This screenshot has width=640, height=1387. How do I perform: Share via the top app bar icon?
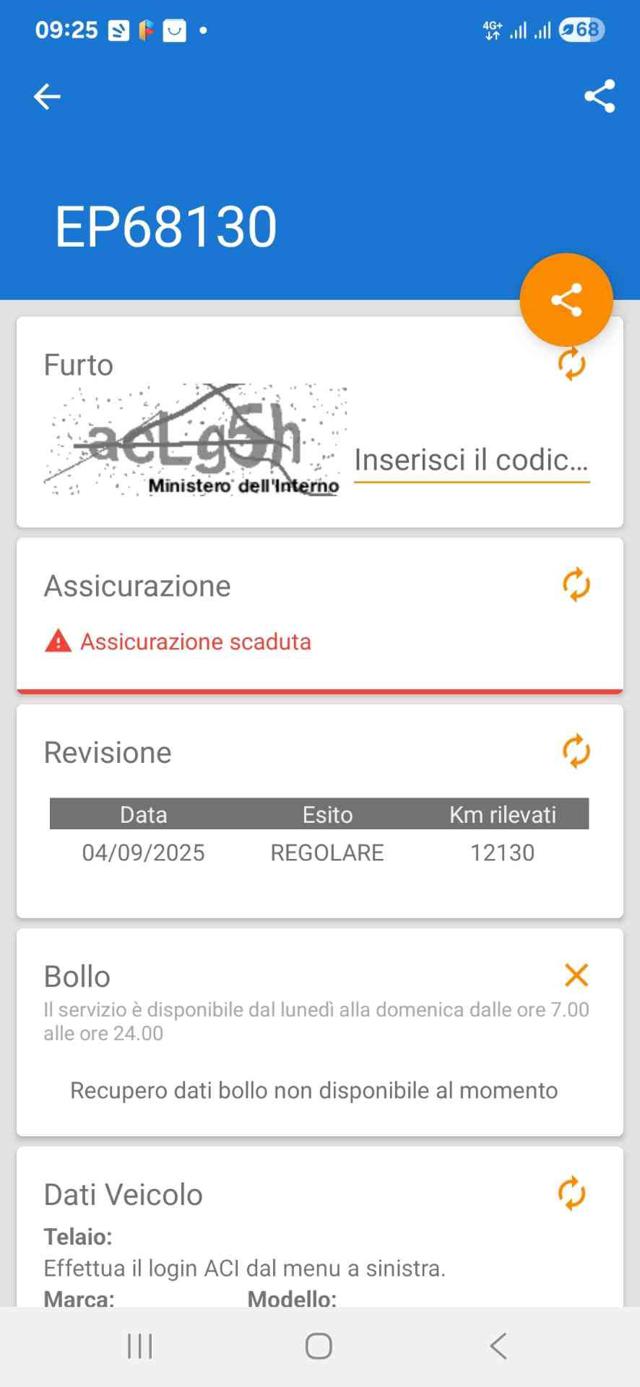pos(599,96)
